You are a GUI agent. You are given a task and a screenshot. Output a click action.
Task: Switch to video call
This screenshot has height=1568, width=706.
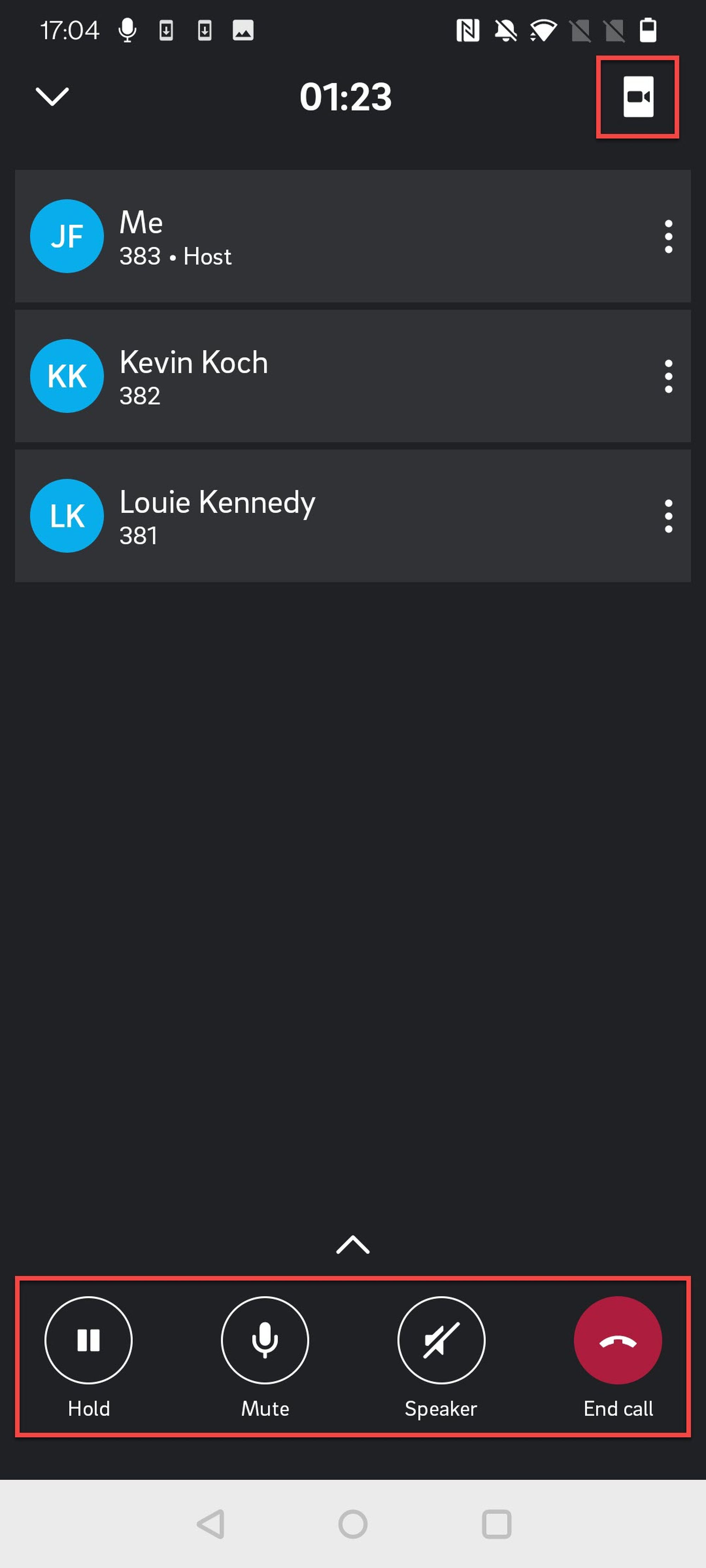[x=638, y=97]
